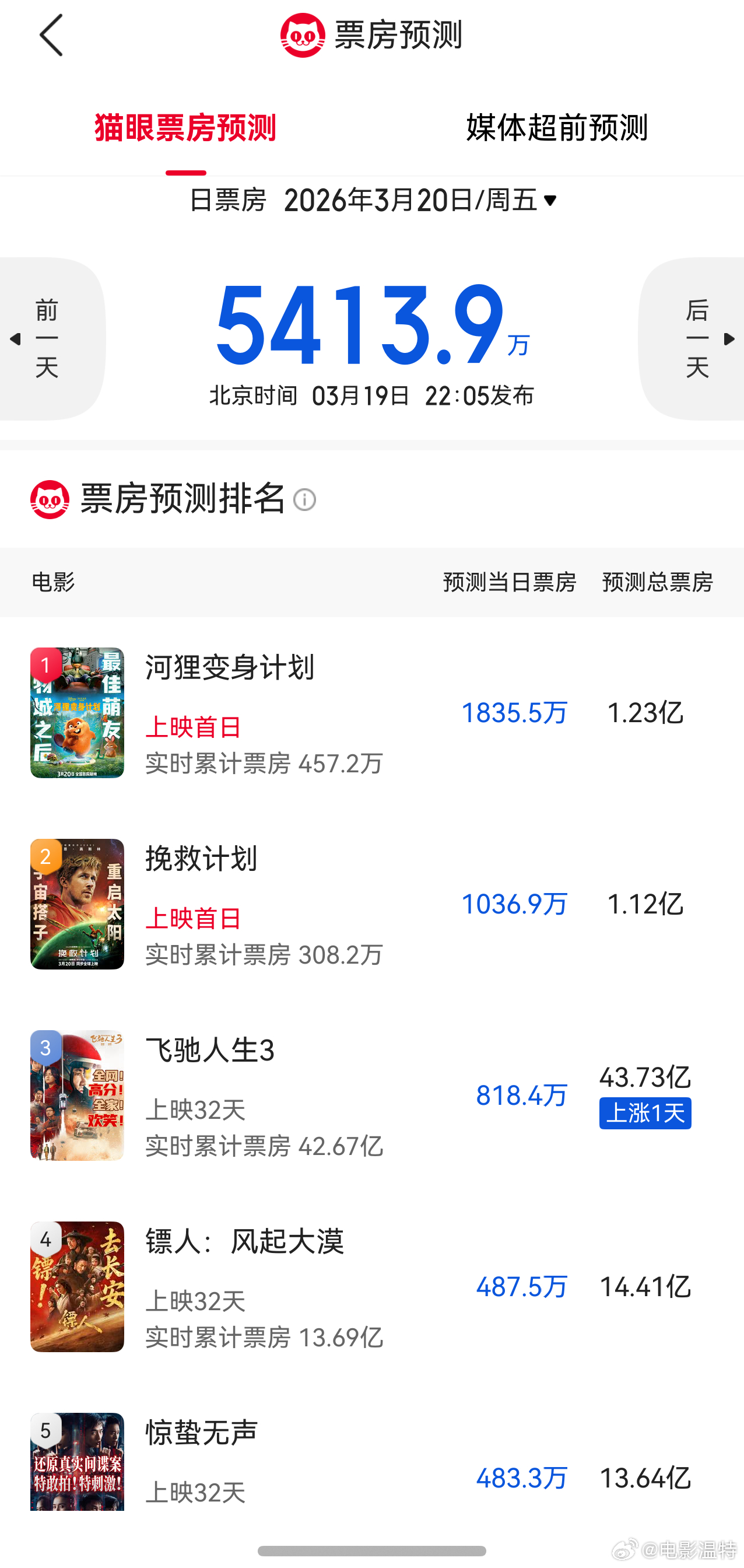
Task: Click the 河狸变身计划 poster thumbnail
Action: click(76, 713)
